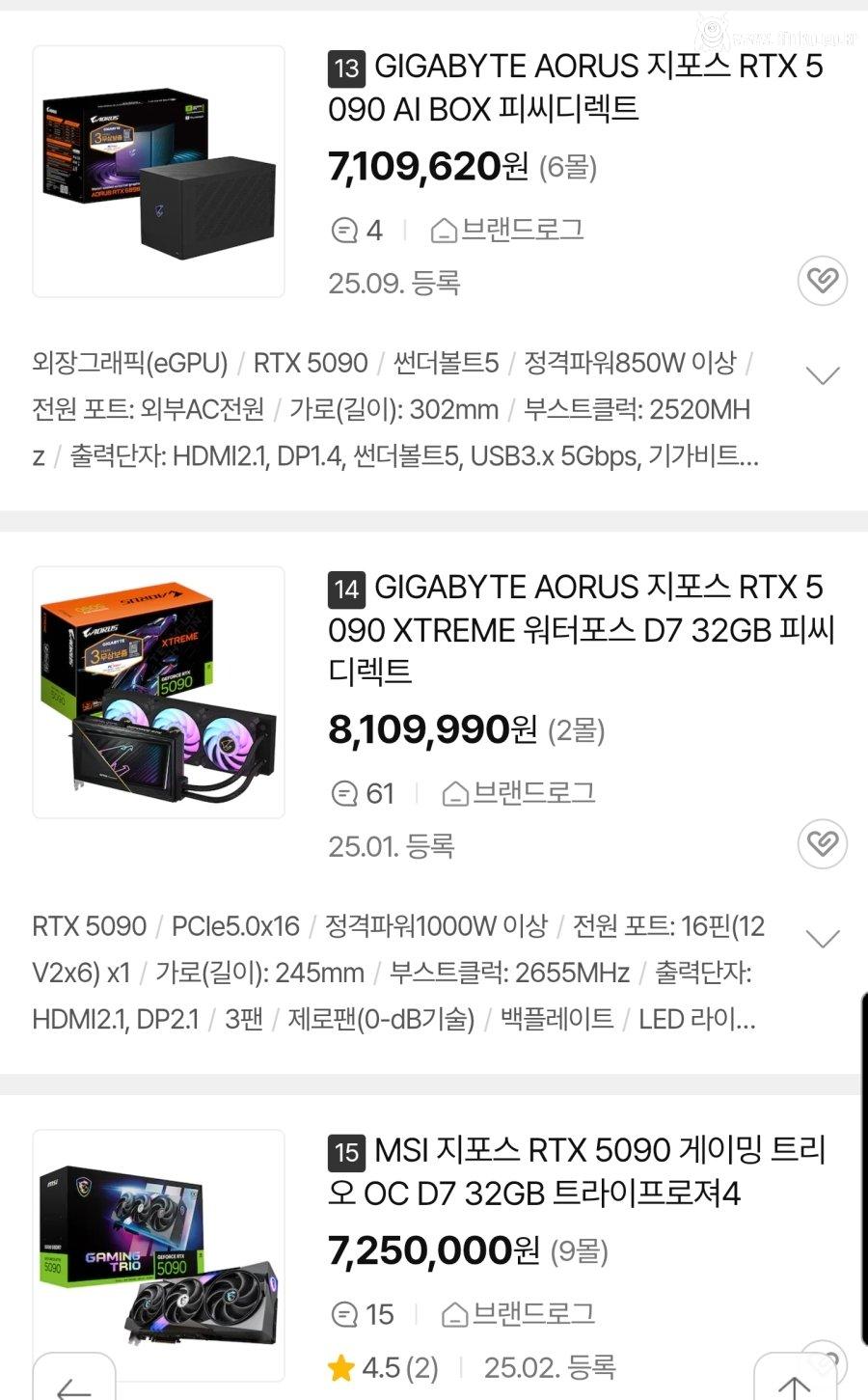The height and width of the screenshot is (1400, 868).
Task: Open comments icon showing 15 on MSI product
Action: pos(344,1314)
